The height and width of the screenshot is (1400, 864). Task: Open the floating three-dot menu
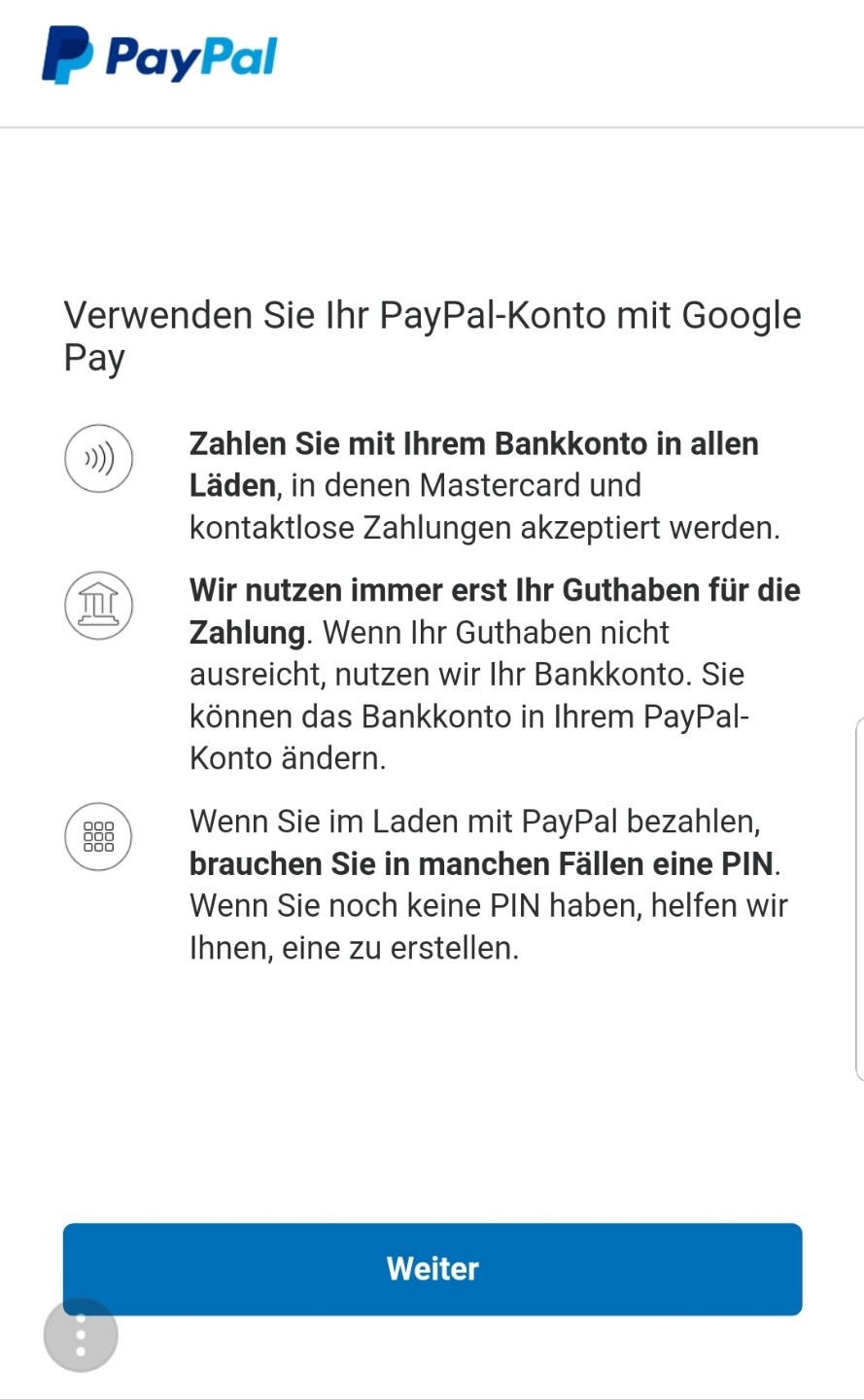81,1336
